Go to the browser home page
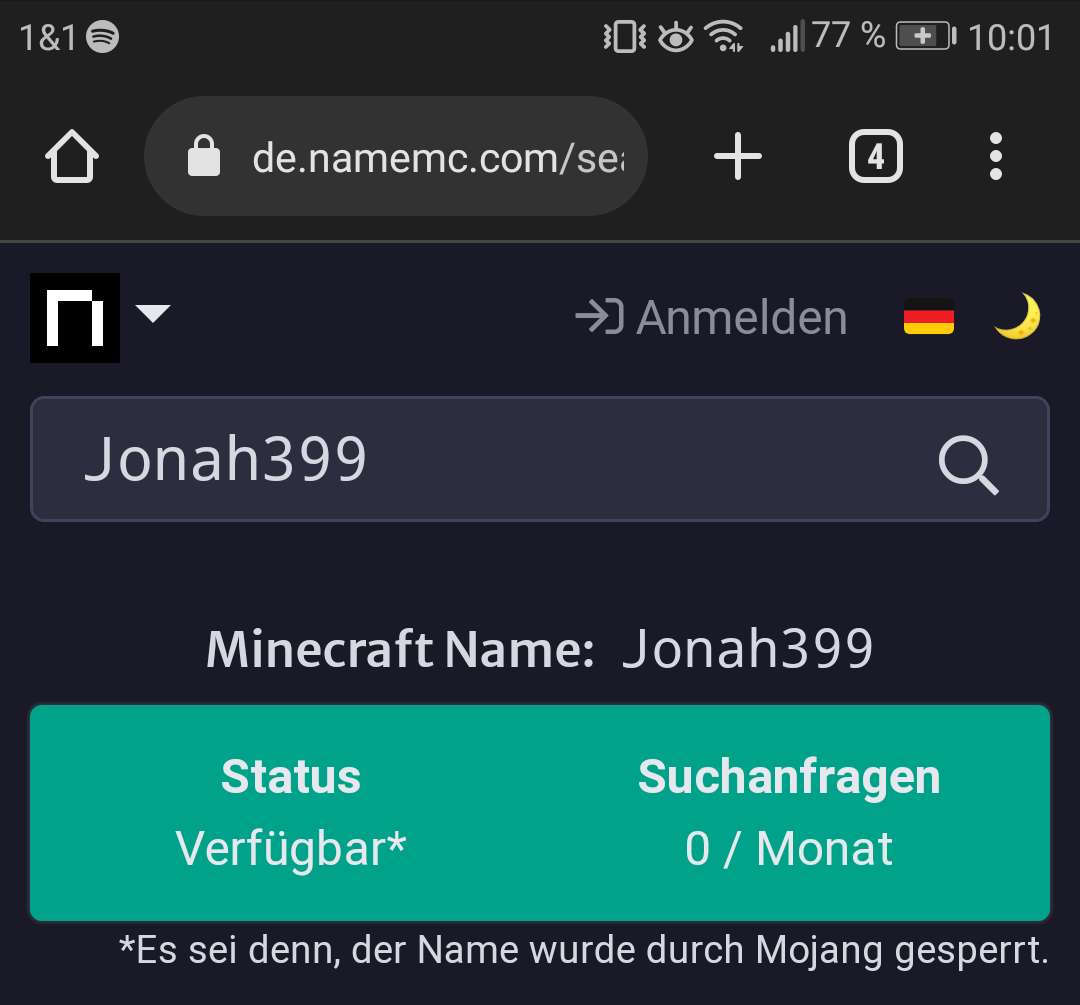1080x1005 pixels. (x=73, y=157)
